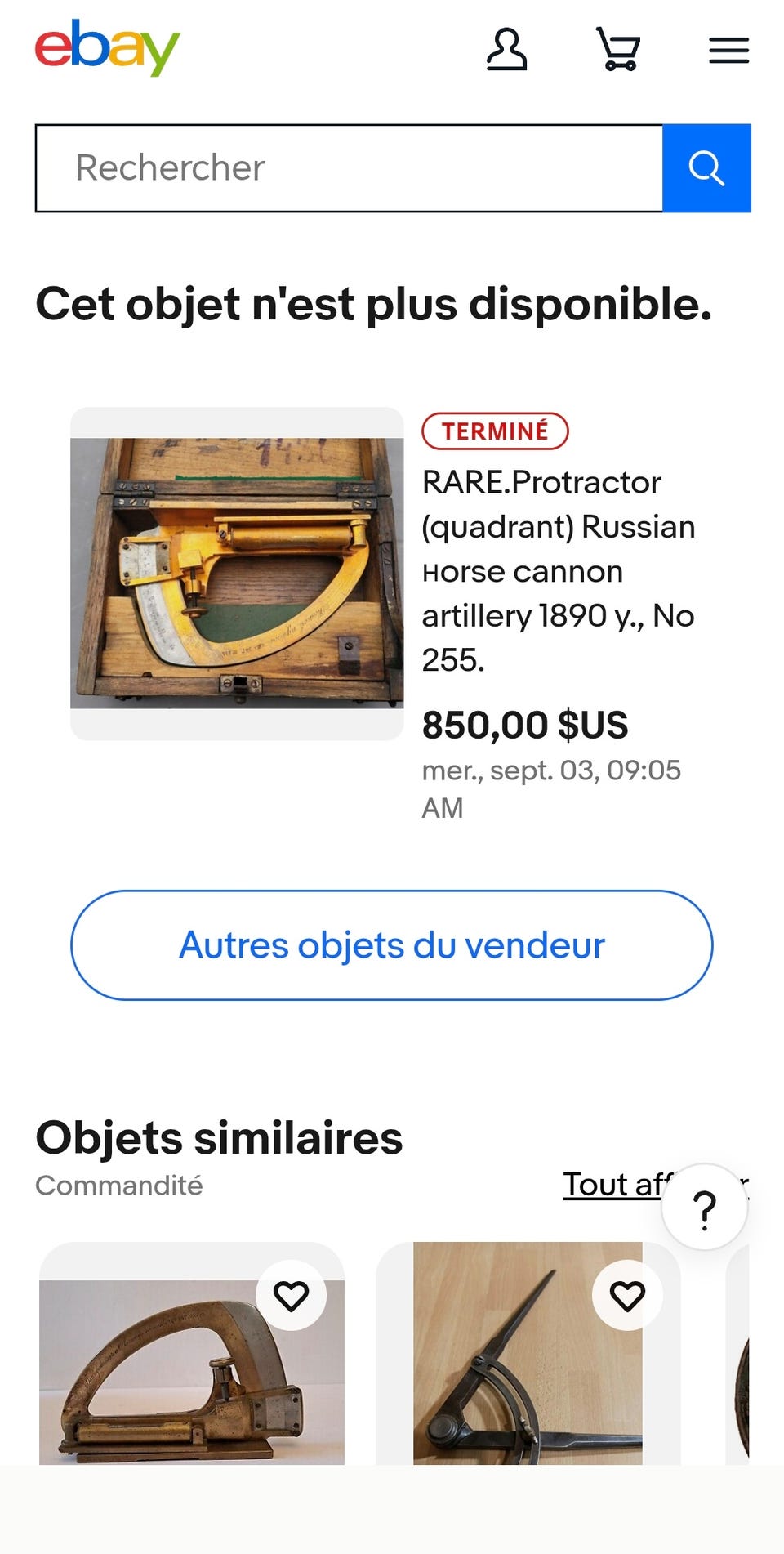Toggle the heart on the brass protractor item
This screenshot has width=784, height=1554.
coord(292,1295)
